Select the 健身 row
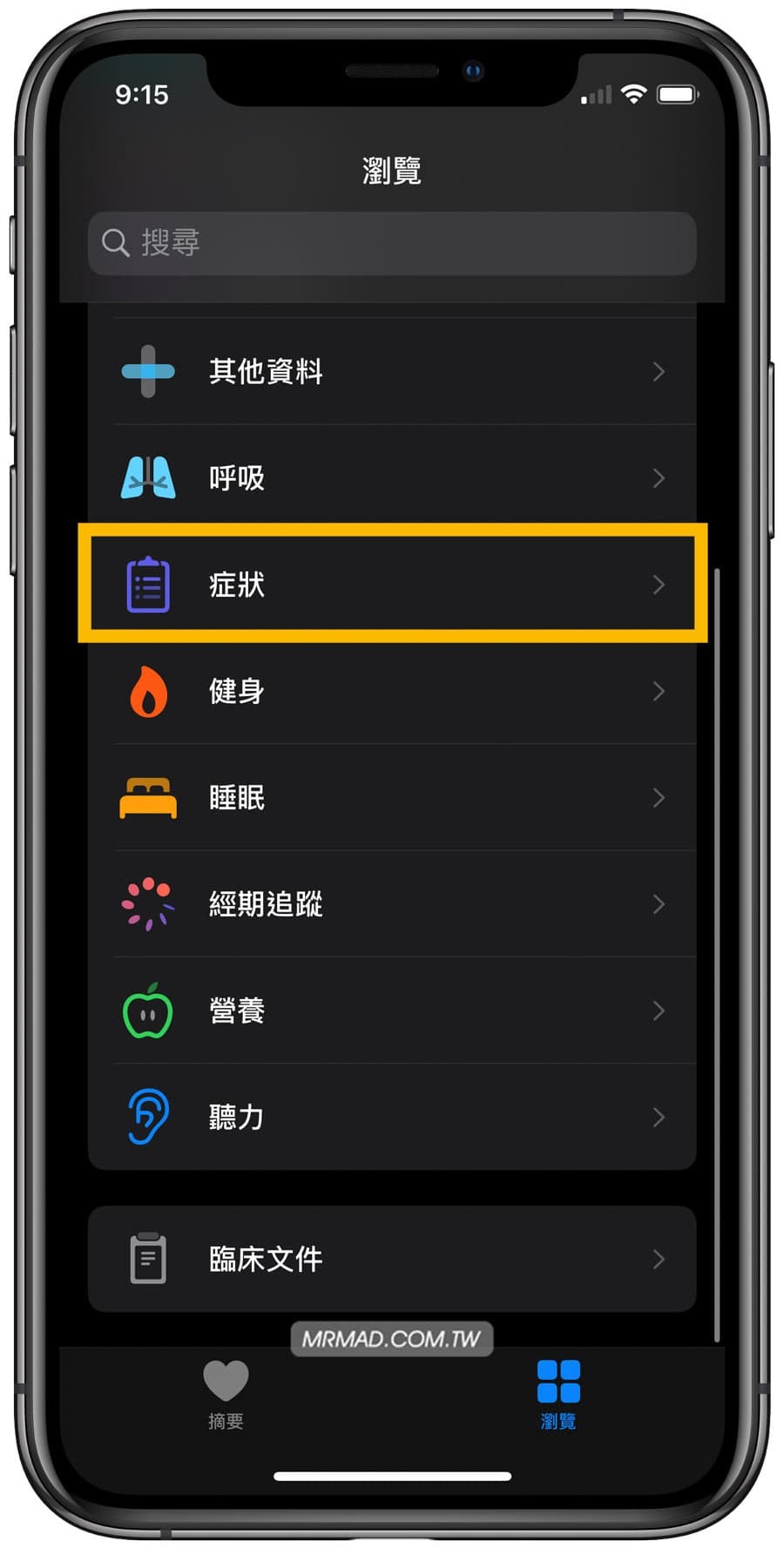This screenshot has height=1548, width=784. point(392,692)
